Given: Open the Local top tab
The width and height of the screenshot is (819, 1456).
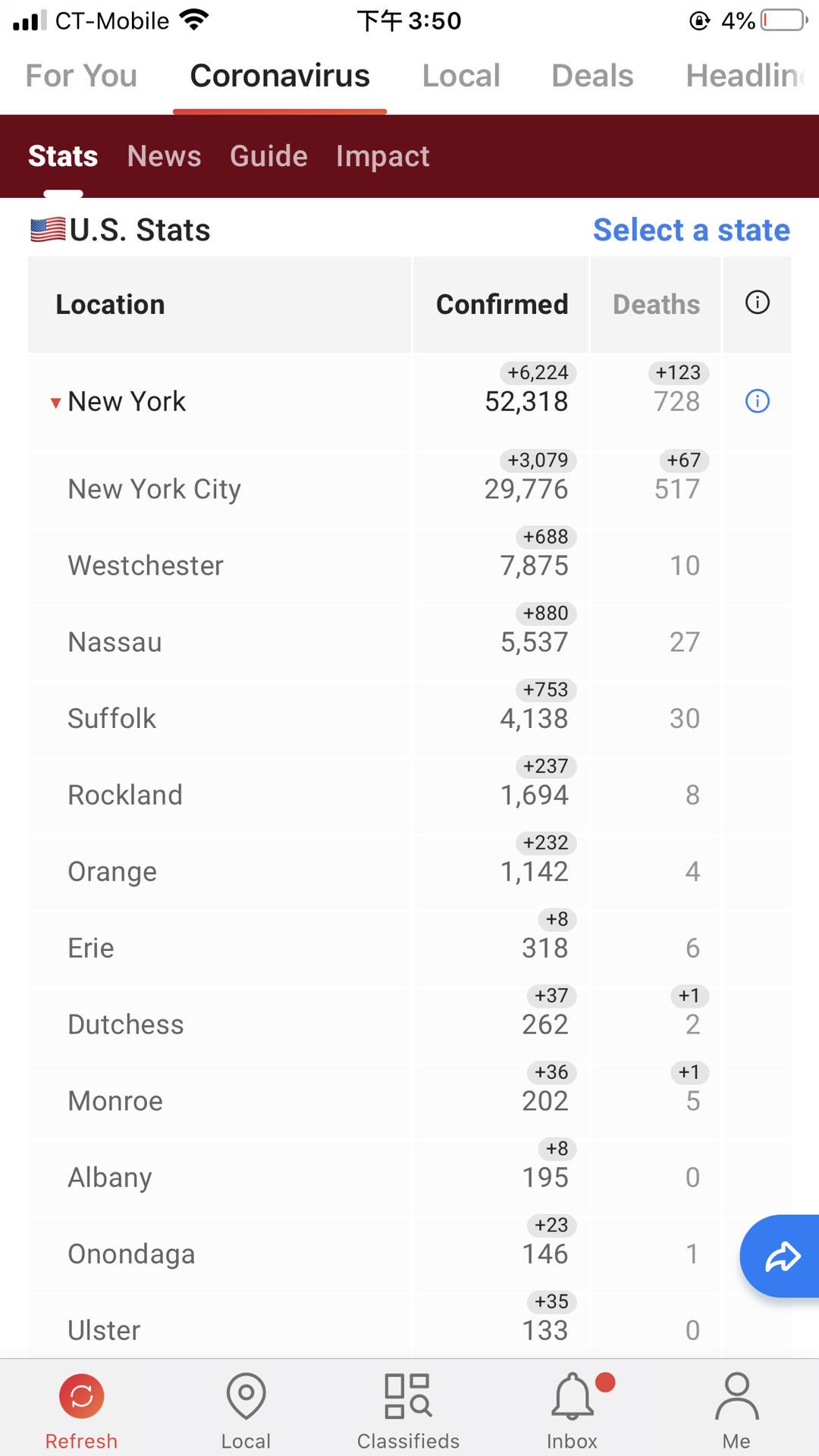Looking at the screenshot, I should tap(461, 76).
